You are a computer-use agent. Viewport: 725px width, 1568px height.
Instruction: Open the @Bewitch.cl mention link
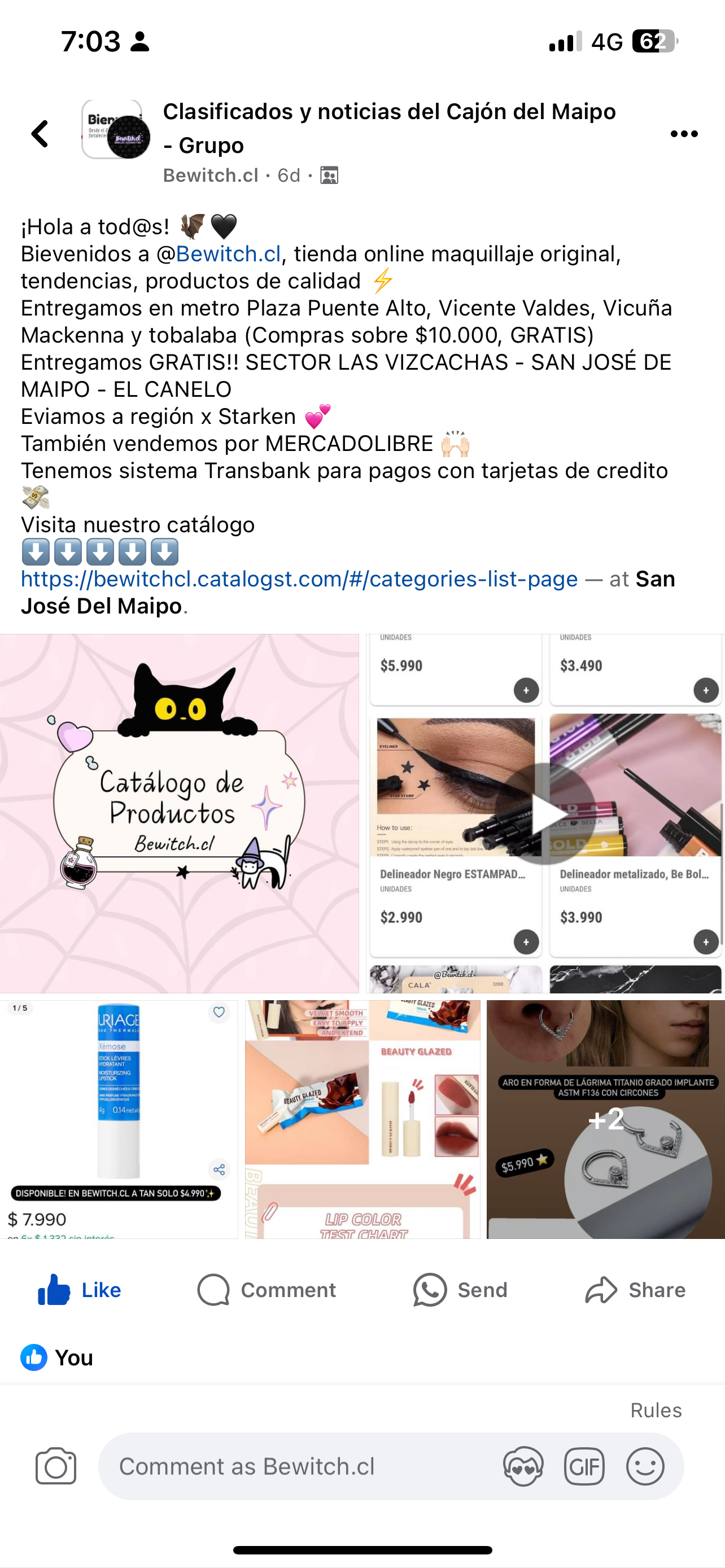coord(228,254)
